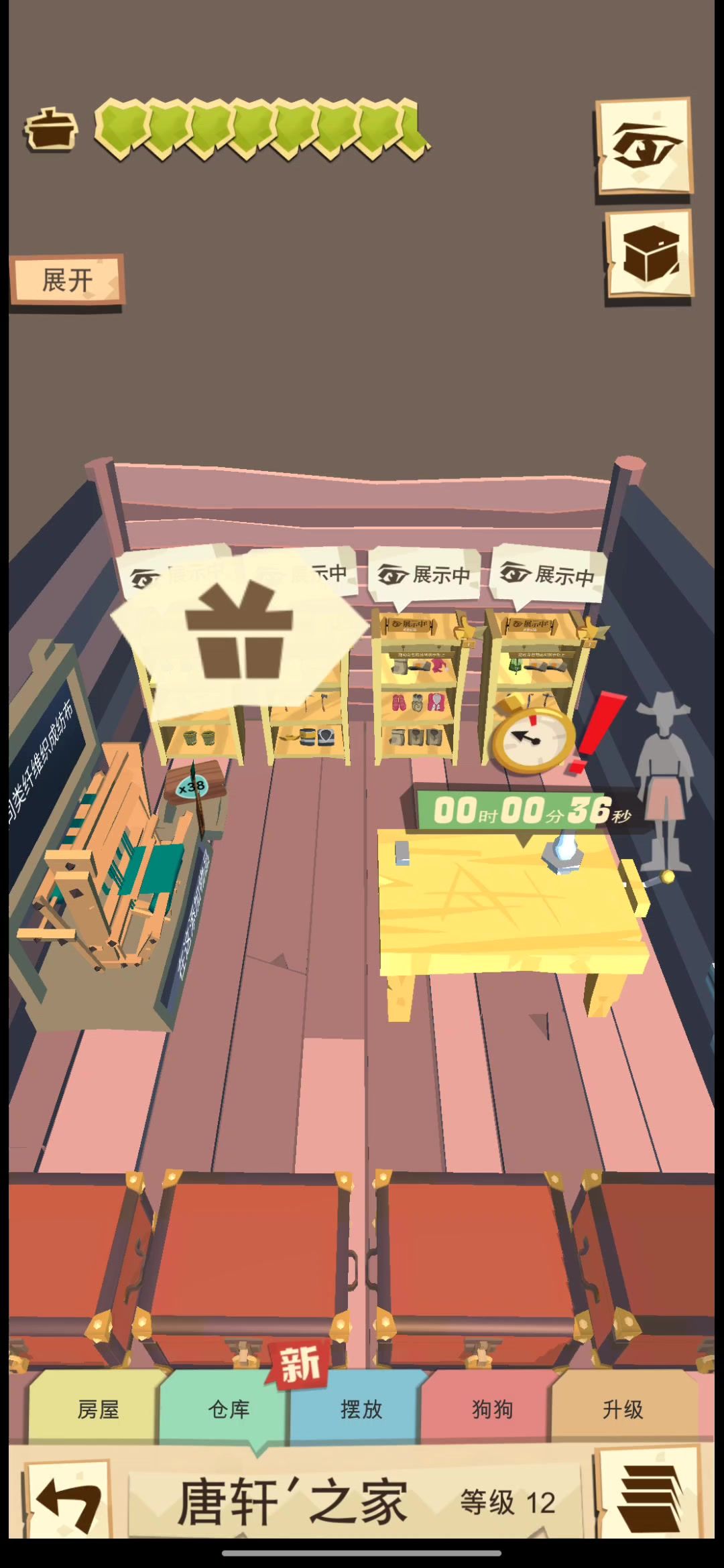Switch to the 仓库 tab

[229, 1409]
